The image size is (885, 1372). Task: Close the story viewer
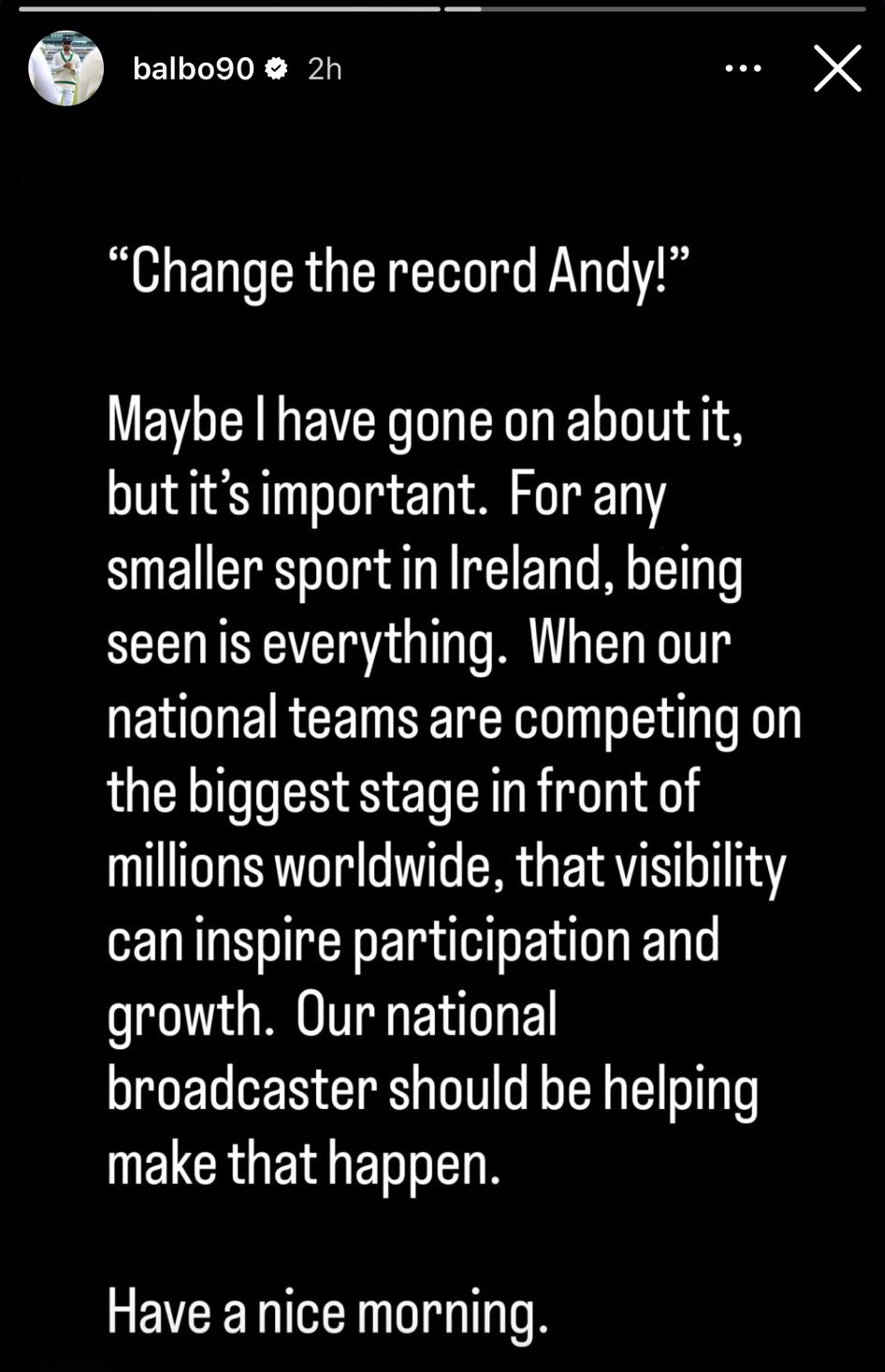[836, 68]
